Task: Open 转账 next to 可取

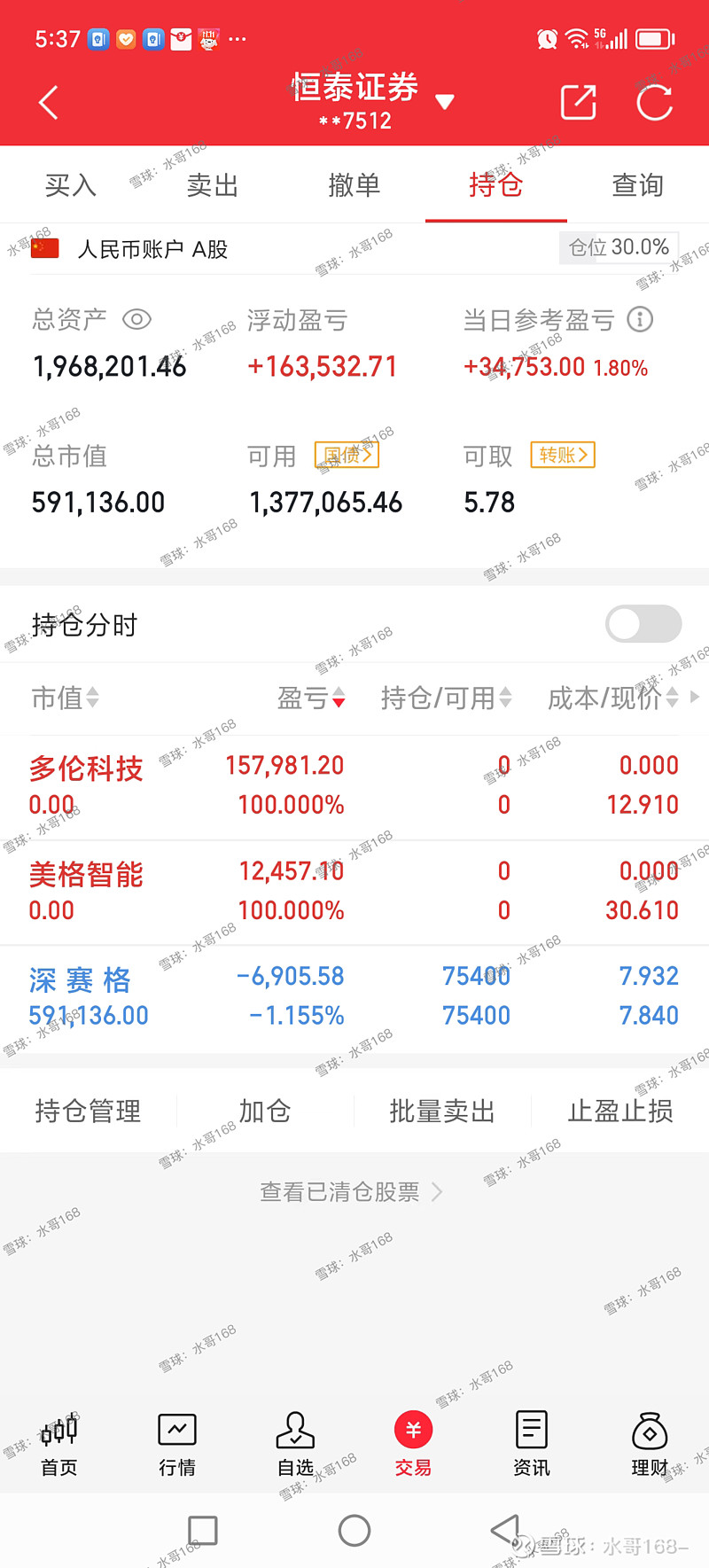Action: (563, 456)
